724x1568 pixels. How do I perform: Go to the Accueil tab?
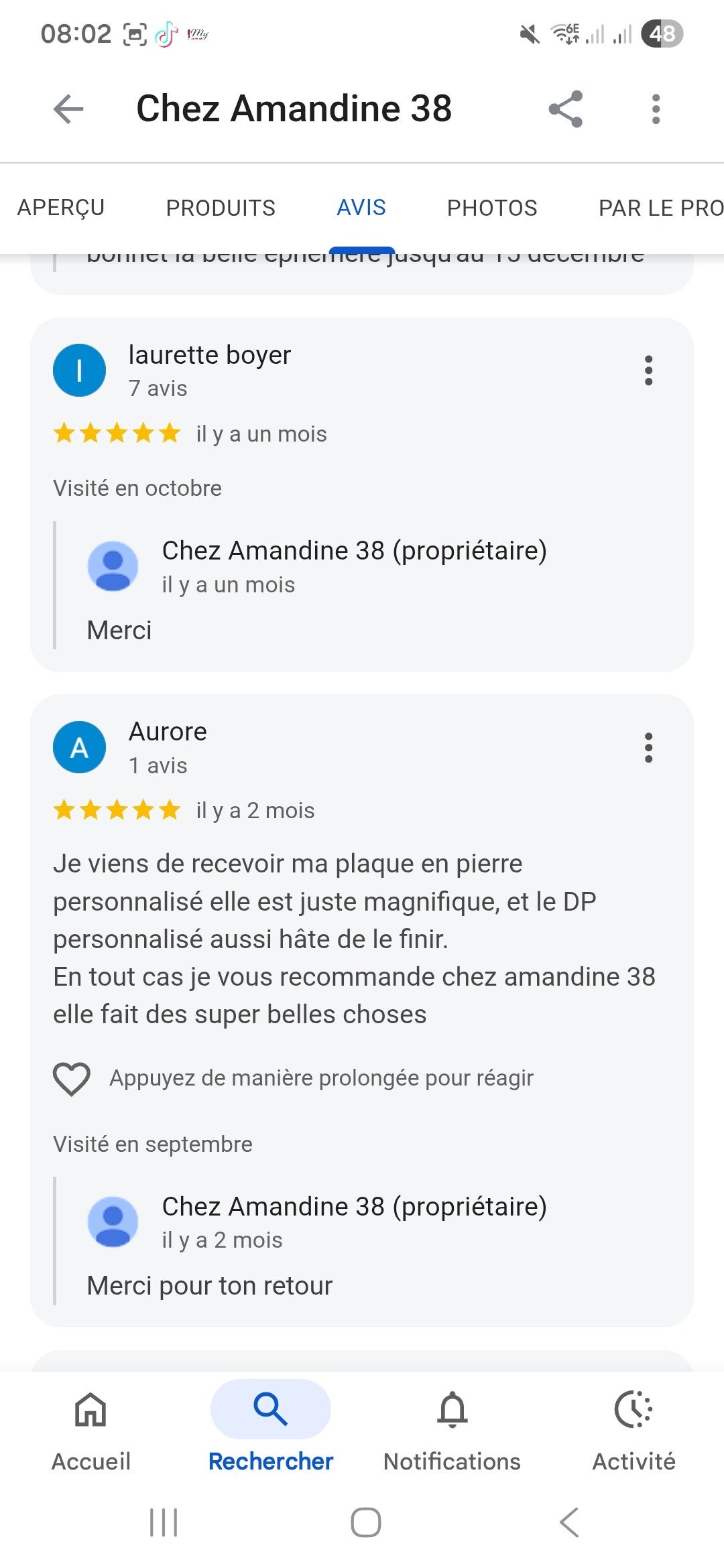tap(91, 1427)
